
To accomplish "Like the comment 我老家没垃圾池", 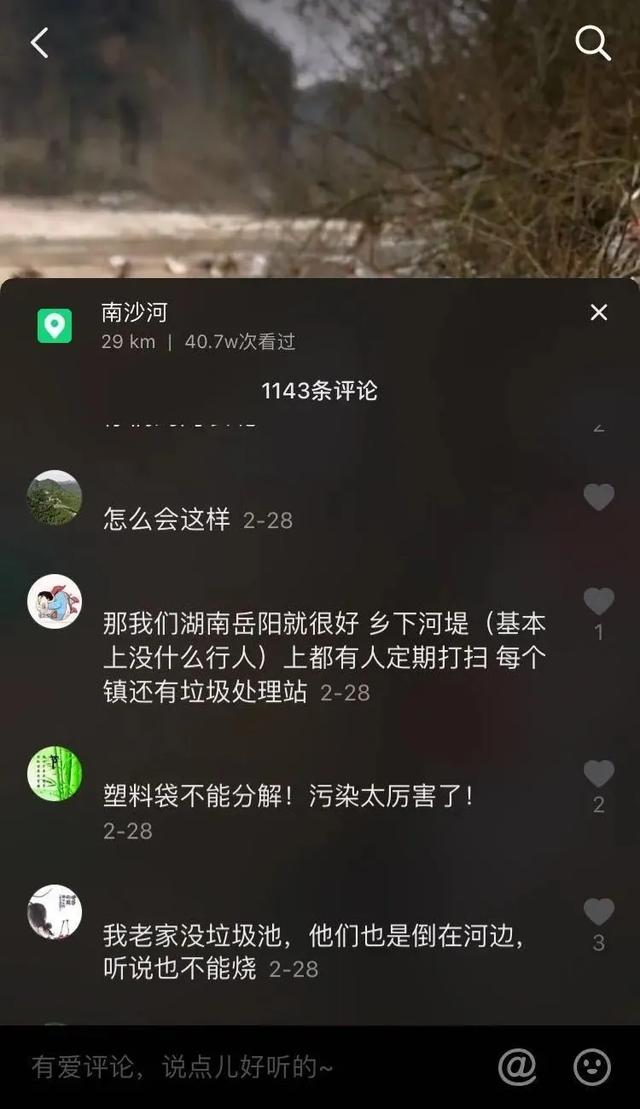I will [598, 911].
